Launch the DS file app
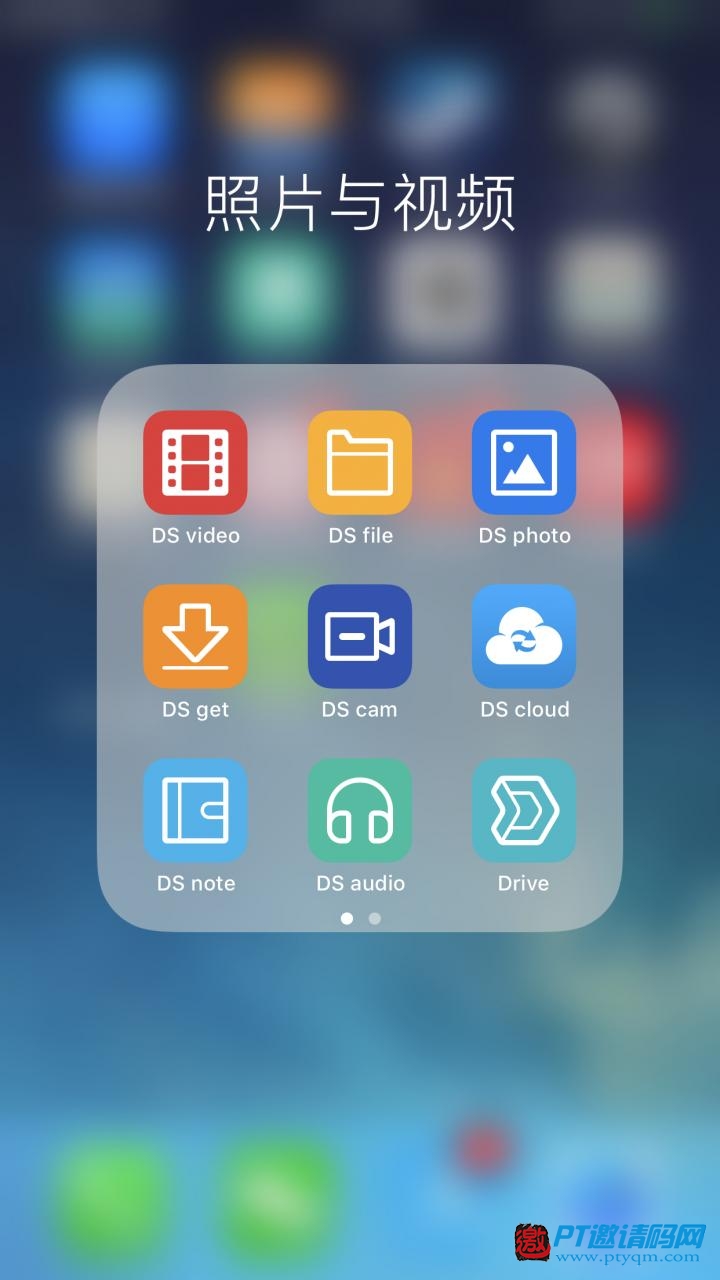 [x=360, y=462]
